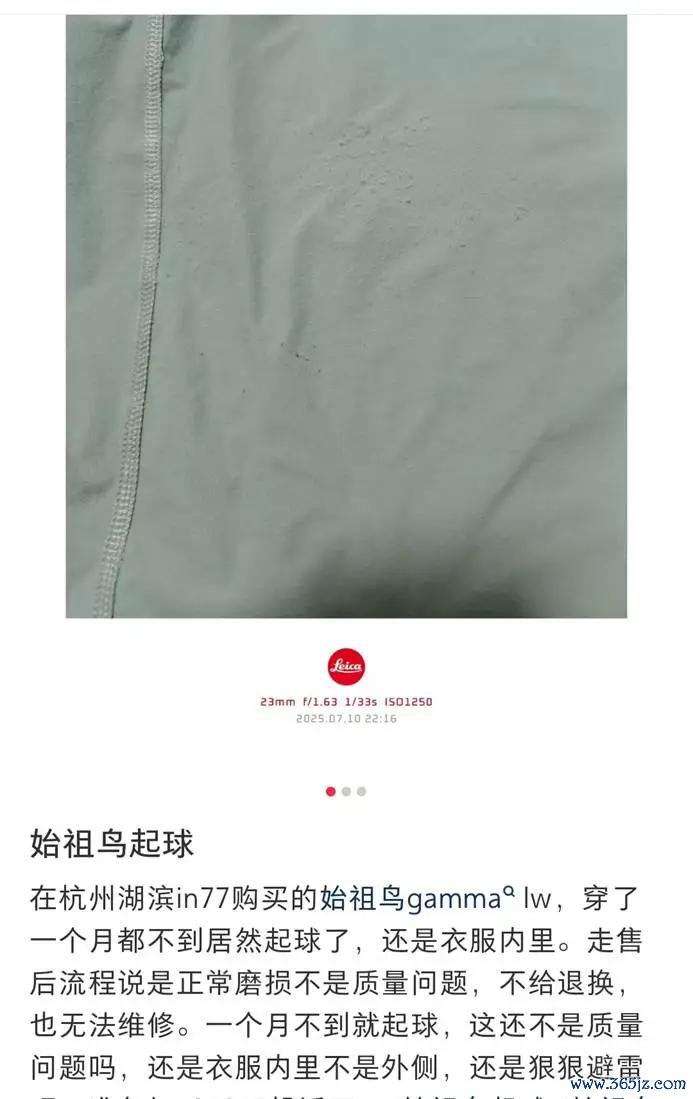Tap the image carousel page indicator dots
The width and height of the screenshot is (693, 1099).
click(x=346, y=791)
